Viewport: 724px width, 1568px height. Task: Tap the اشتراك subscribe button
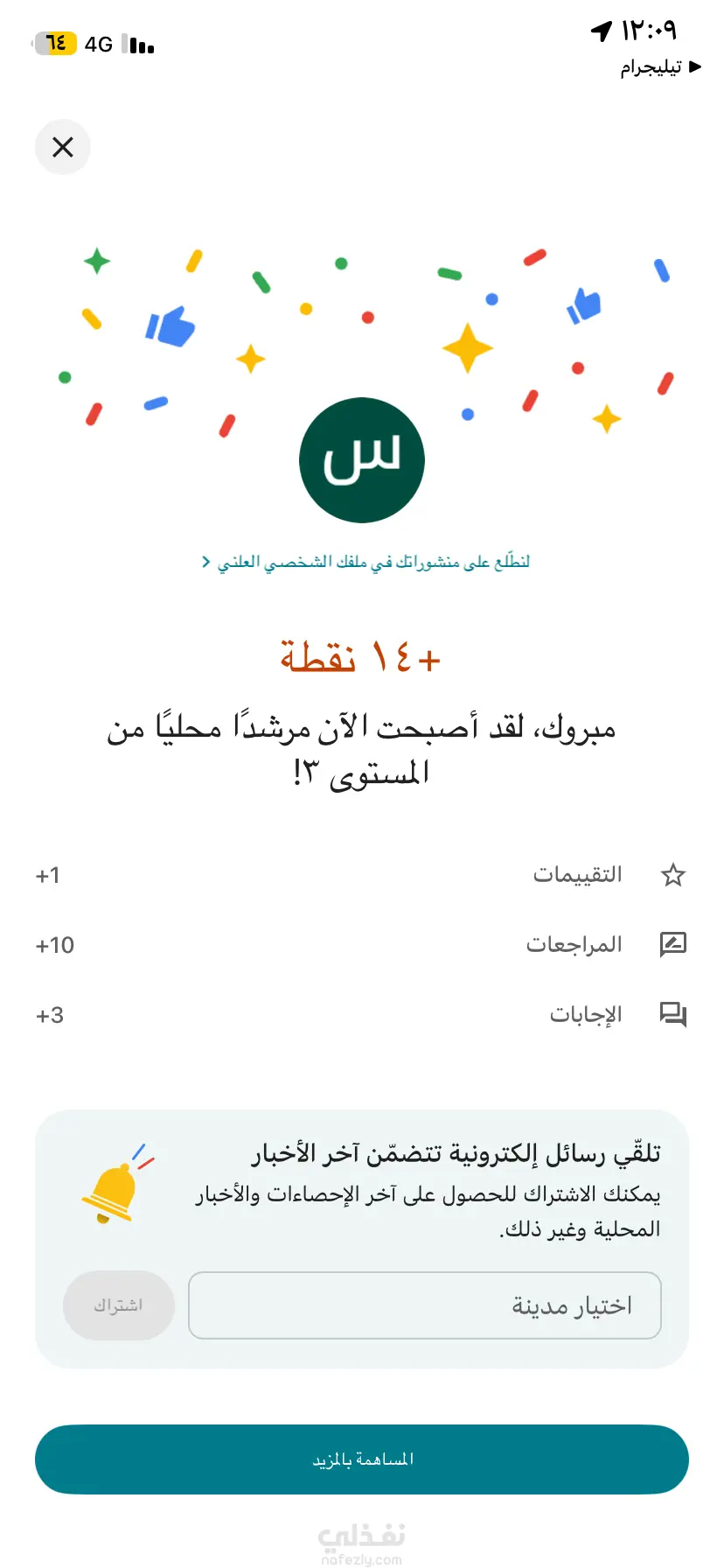point(119,1305)
